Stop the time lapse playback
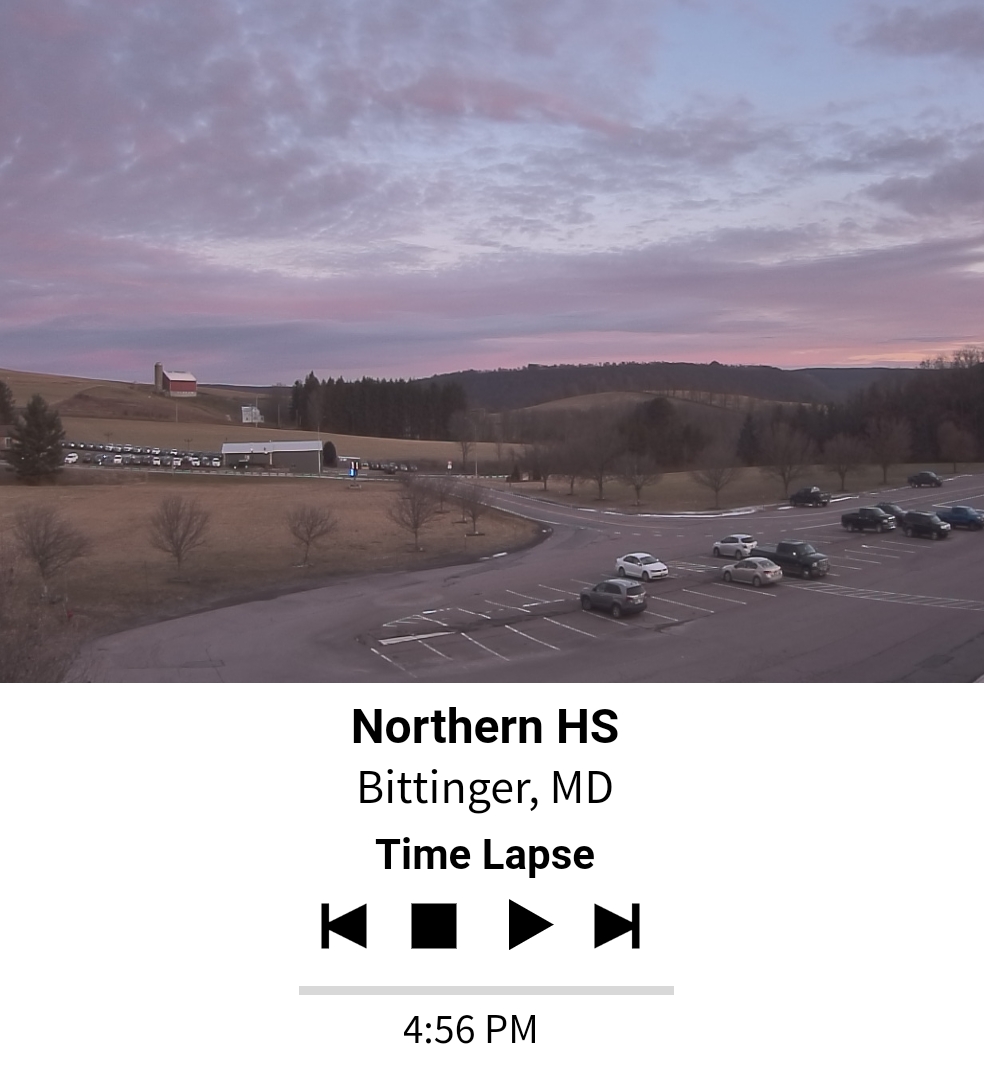The image size is (984, 1078). [x=434, y=925]
